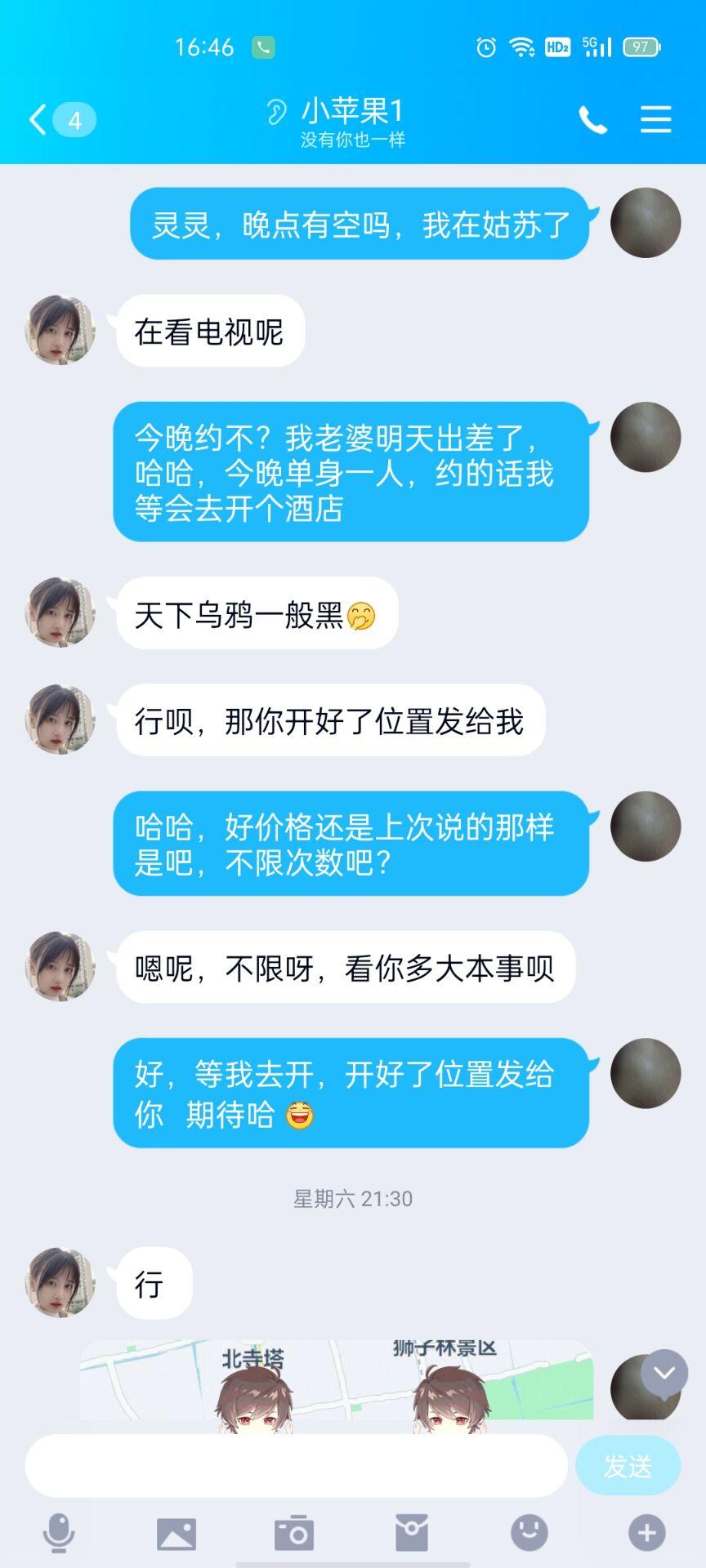The image size is (706, 1568).
Task: Open the emoji panel
Action: [x=529, y=1533]
